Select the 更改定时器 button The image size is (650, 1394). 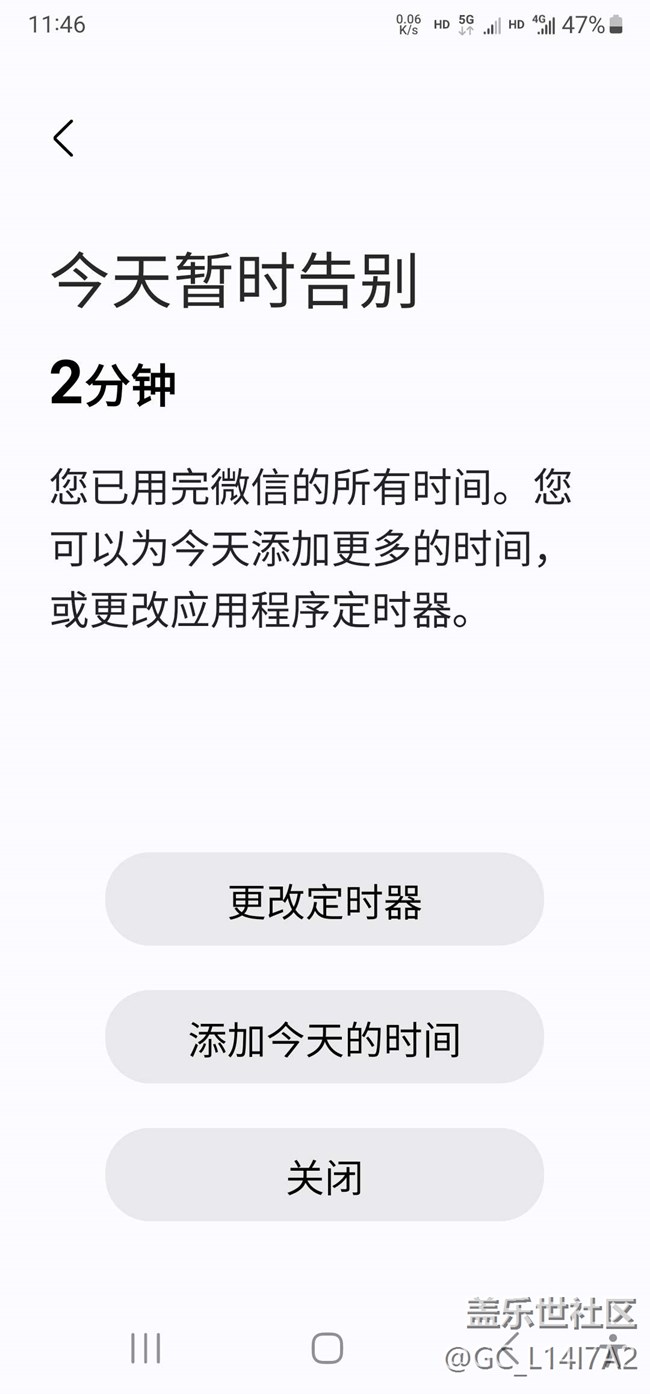pyautogui.click(x=324, y=899)
